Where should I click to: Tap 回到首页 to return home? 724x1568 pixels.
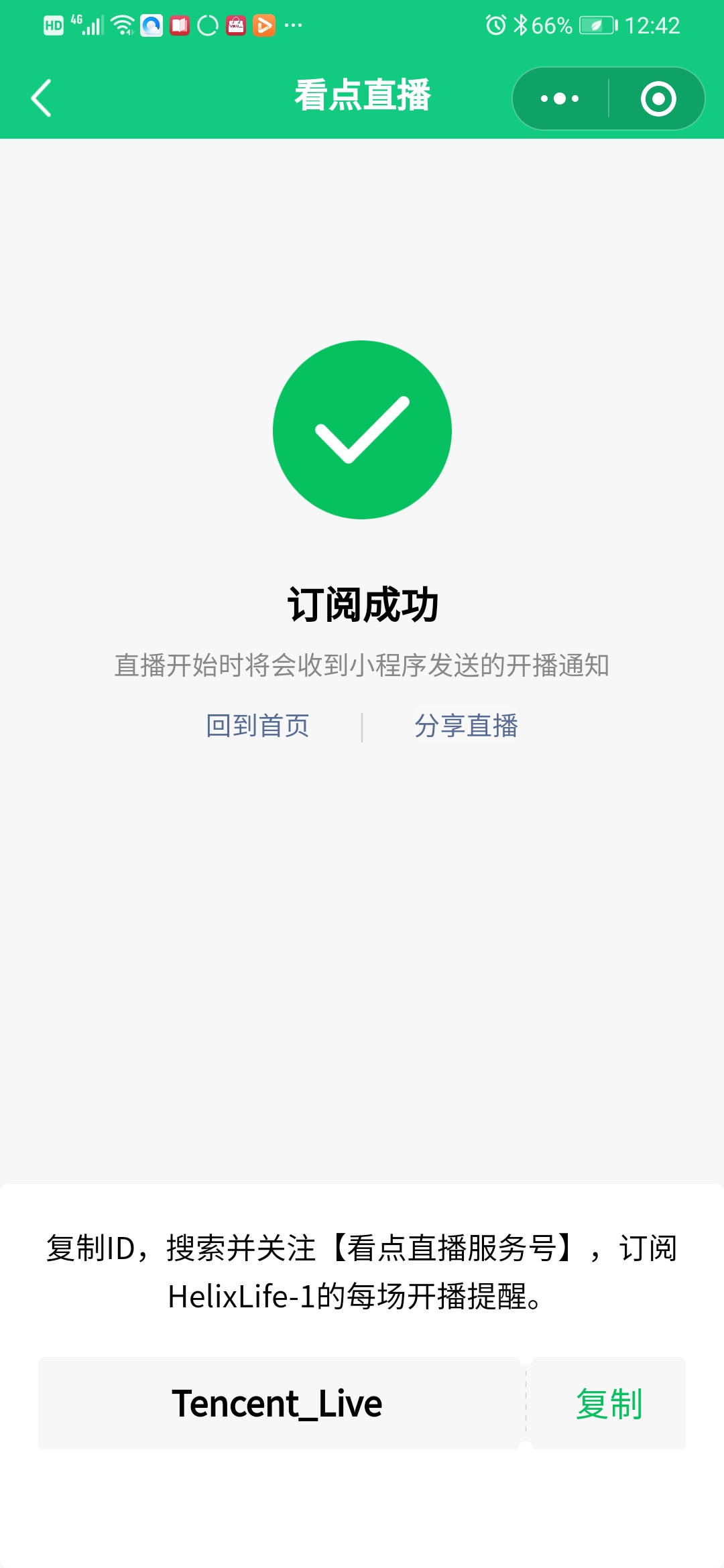point(257,726)
